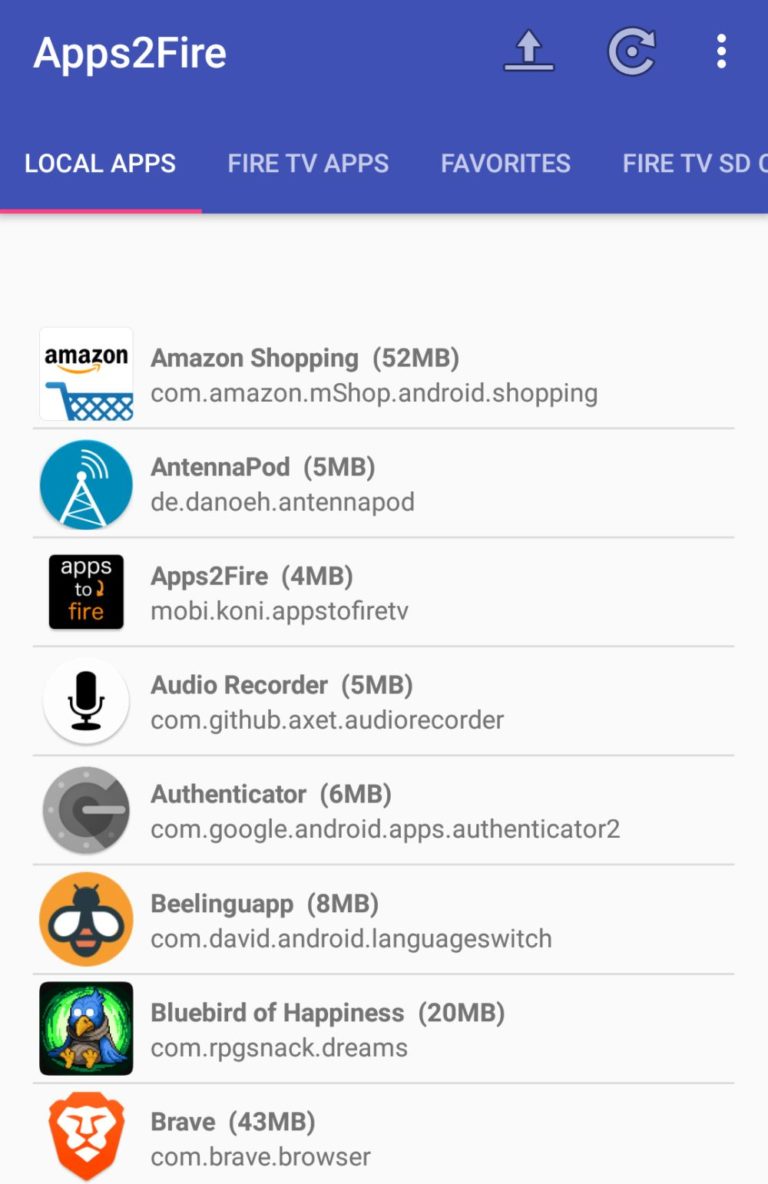Select the AntennaPod antenna icon

point(86,483)
